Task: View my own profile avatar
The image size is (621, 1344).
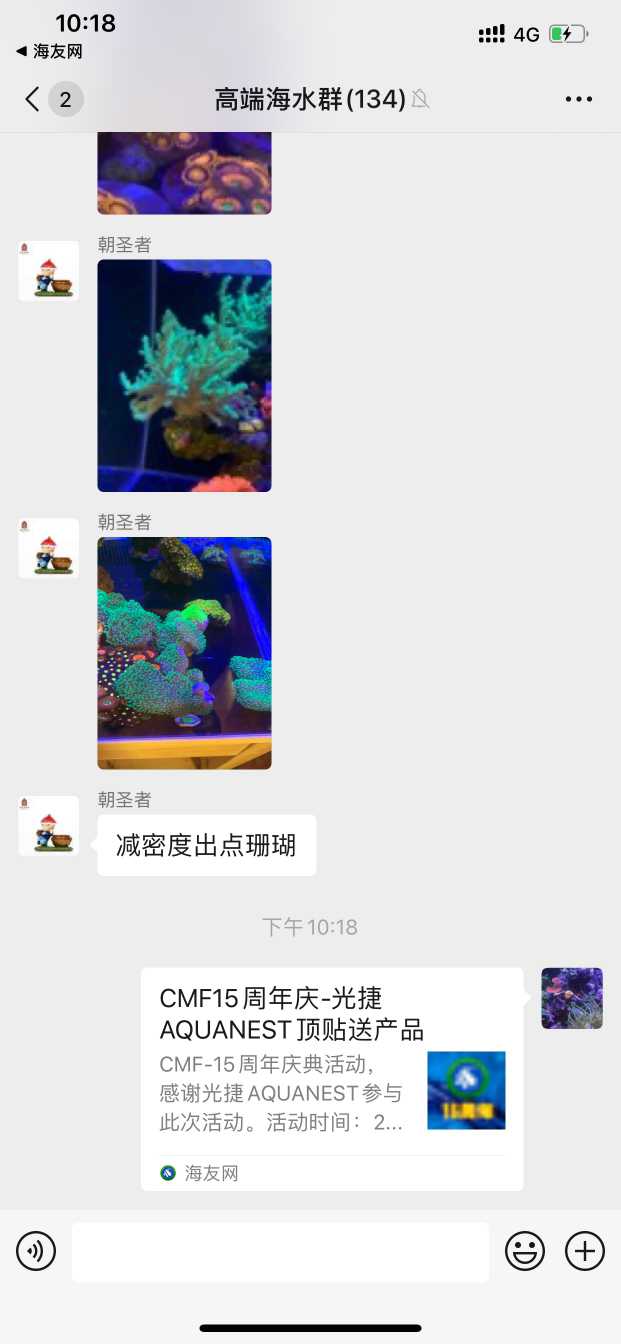Action: 572,998
